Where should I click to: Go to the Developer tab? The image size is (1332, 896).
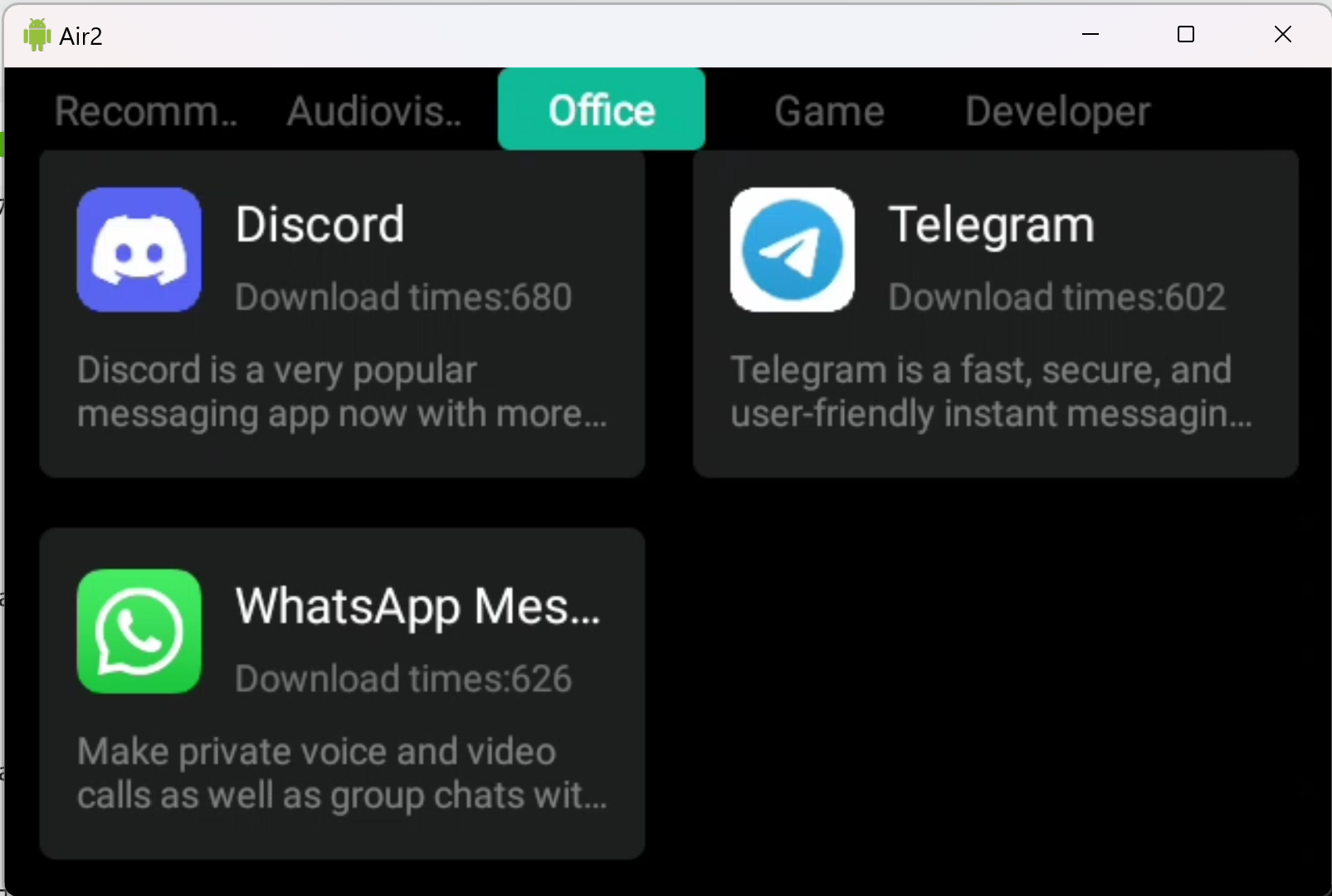(1057, 111)
